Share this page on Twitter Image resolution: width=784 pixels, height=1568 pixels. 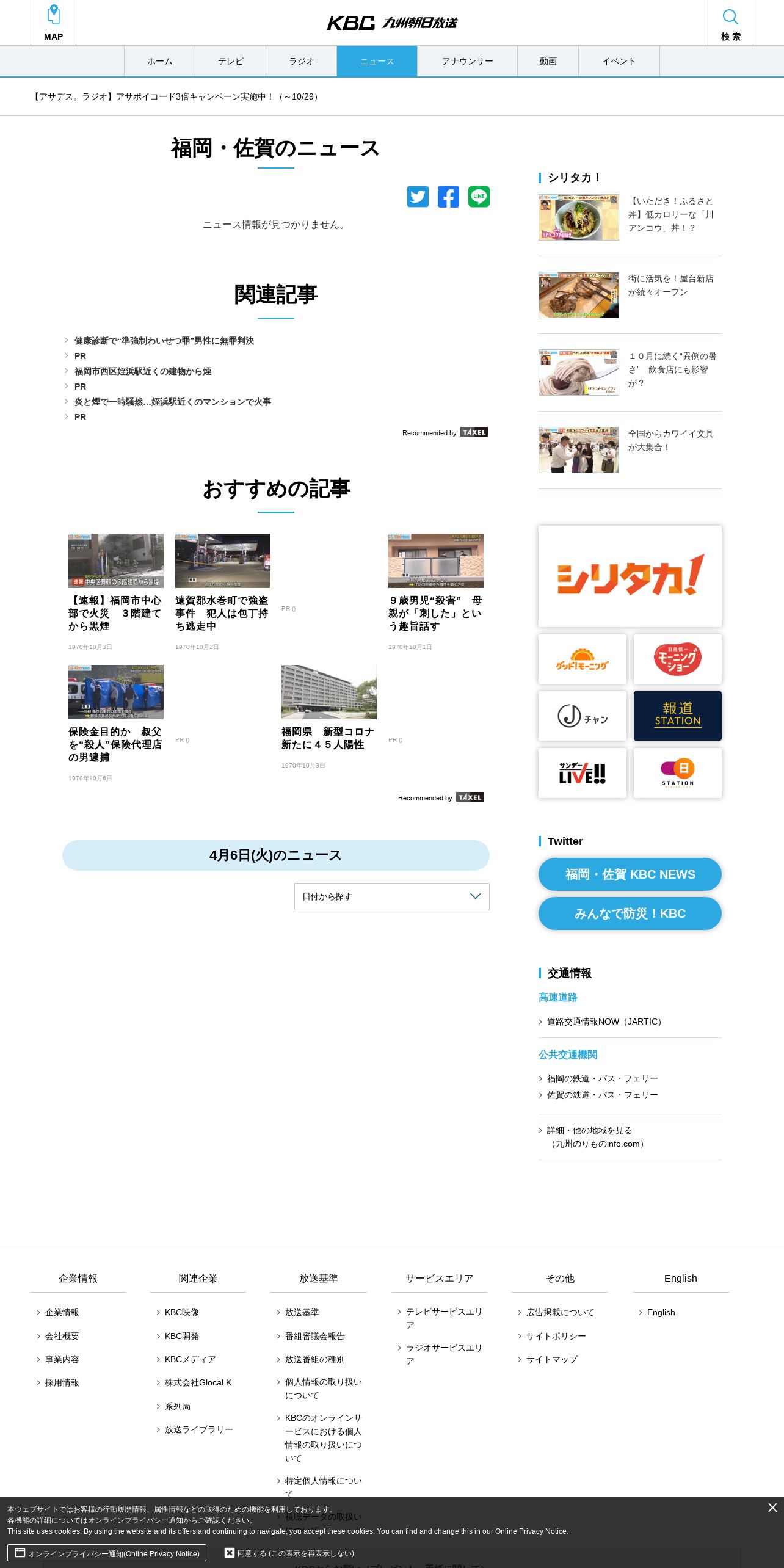point(418,197)
